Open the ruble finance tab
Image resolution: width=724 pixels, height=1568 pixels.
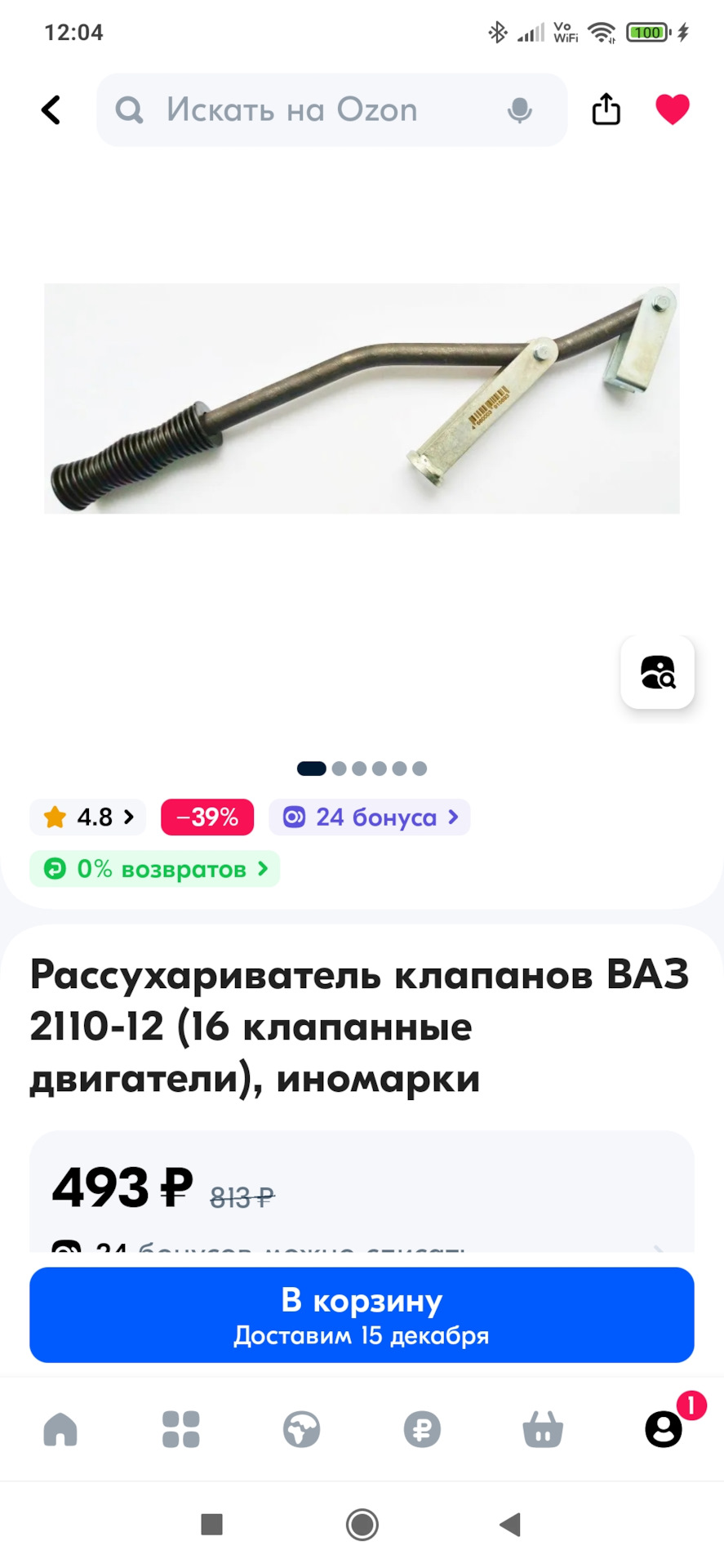pyautogui.click(x=422, y=1429)
